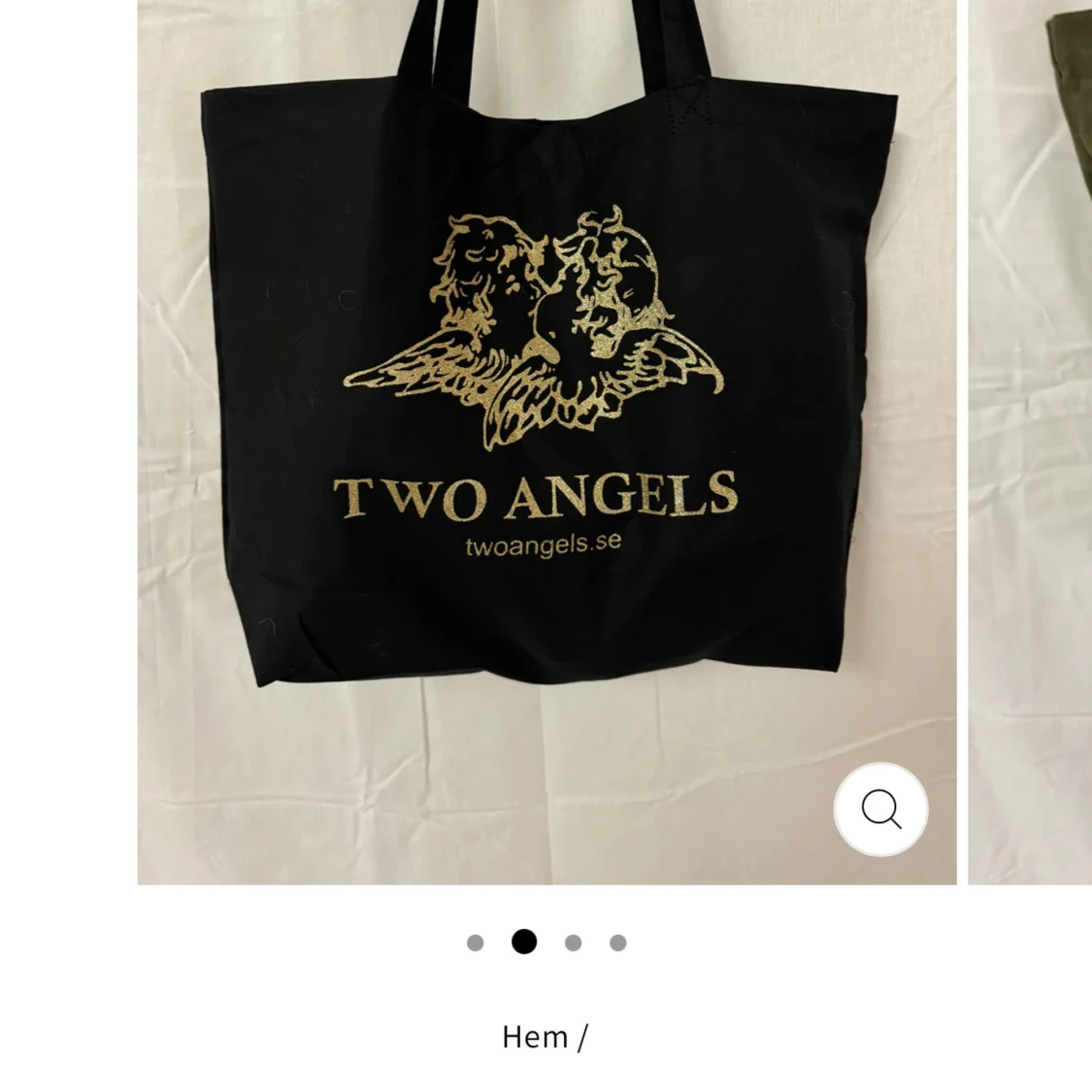This screenshot has width=1092, height=1092.
Task: Jump to the first image dot
Action: click(x=475, y=943)
